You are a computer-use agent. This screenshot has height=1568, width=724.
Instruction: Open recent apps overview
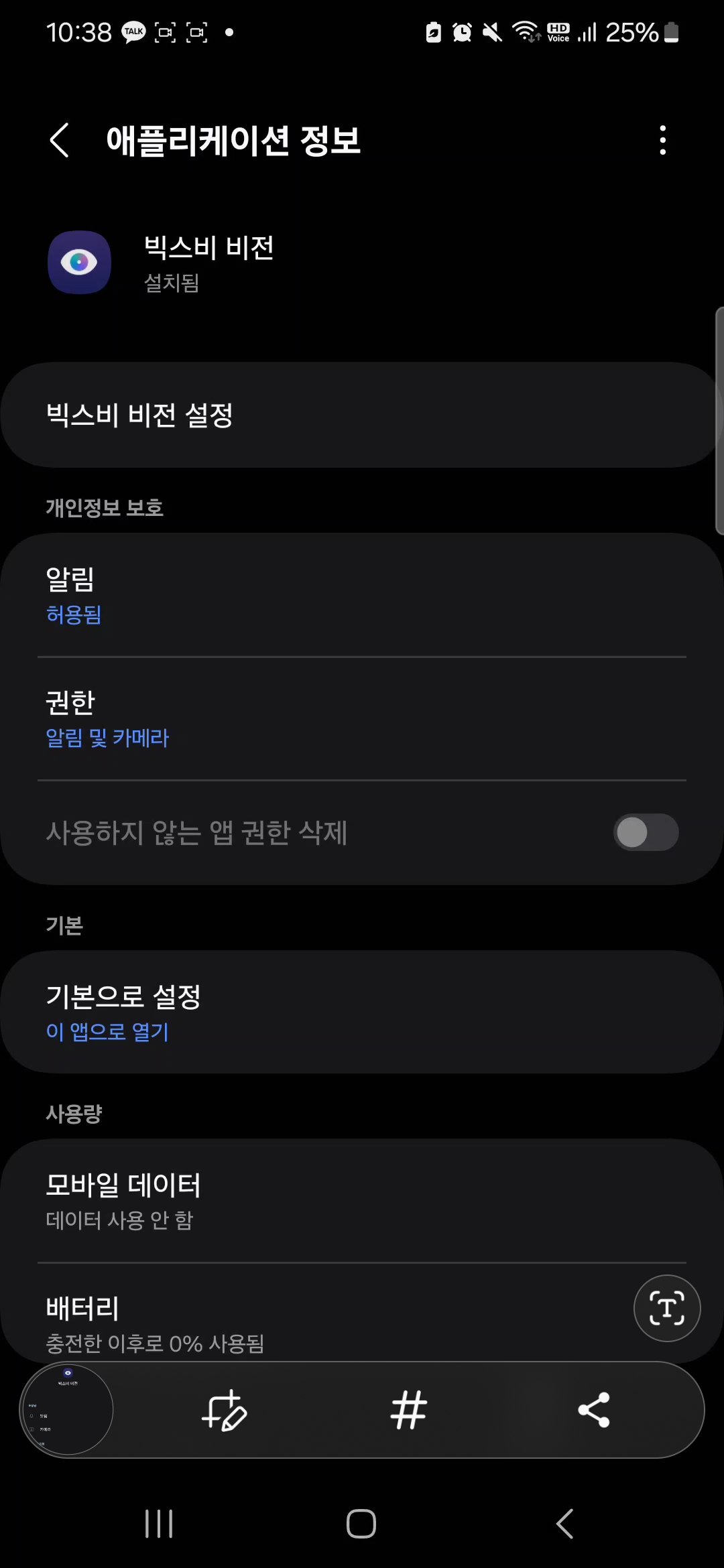pos(159,1523)
